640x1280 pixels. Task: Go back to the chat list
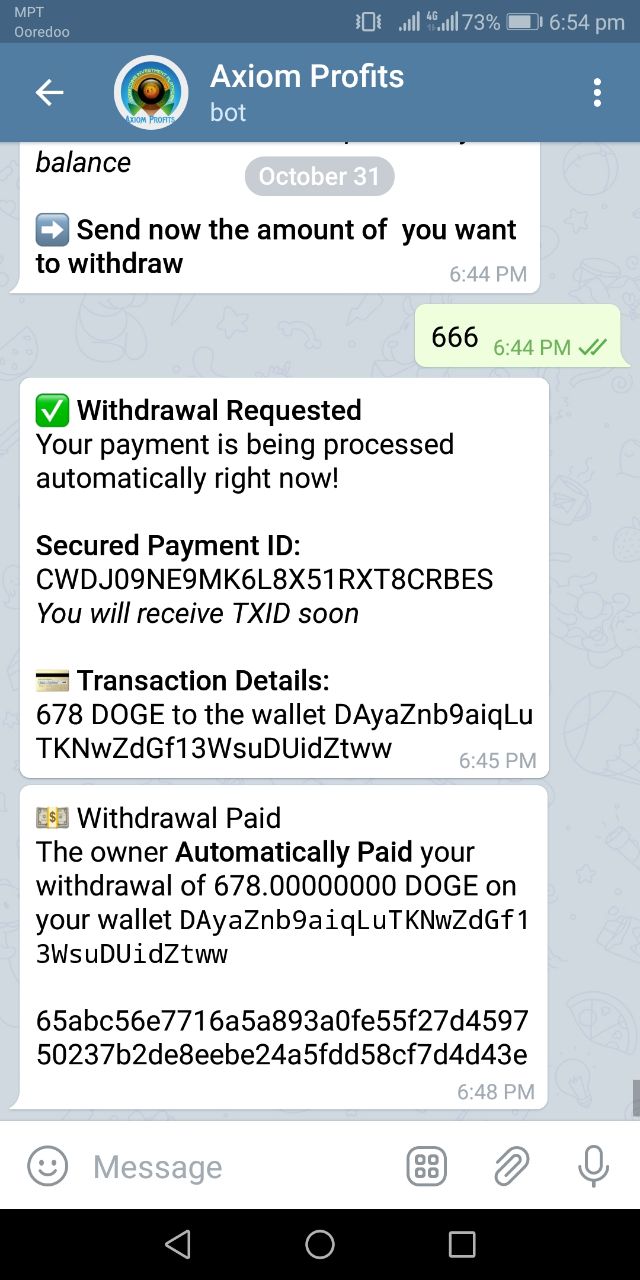click(49, 93)
